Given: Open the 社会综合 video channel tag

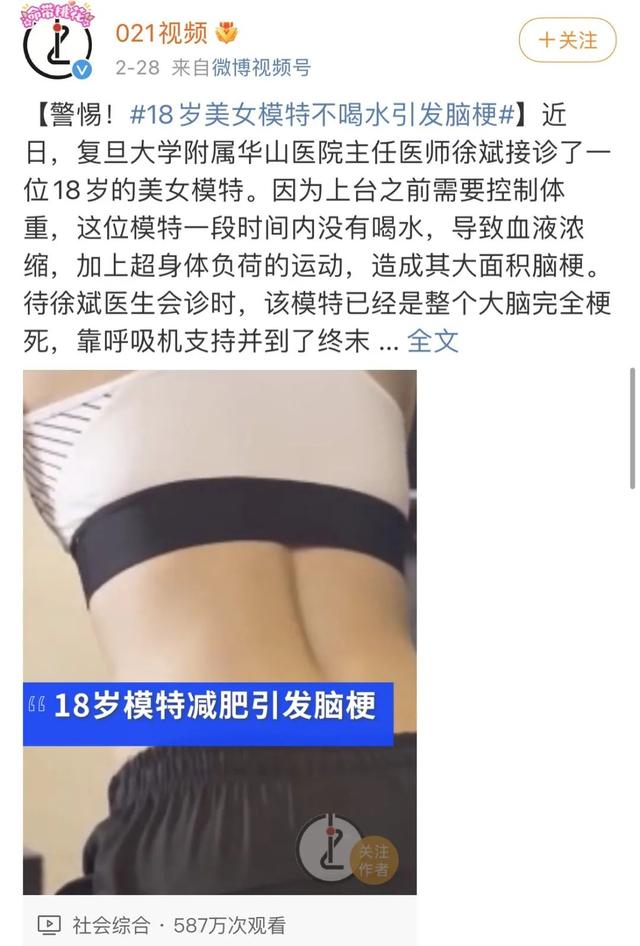Looking at the screenshot, I should tap(110, 925).
